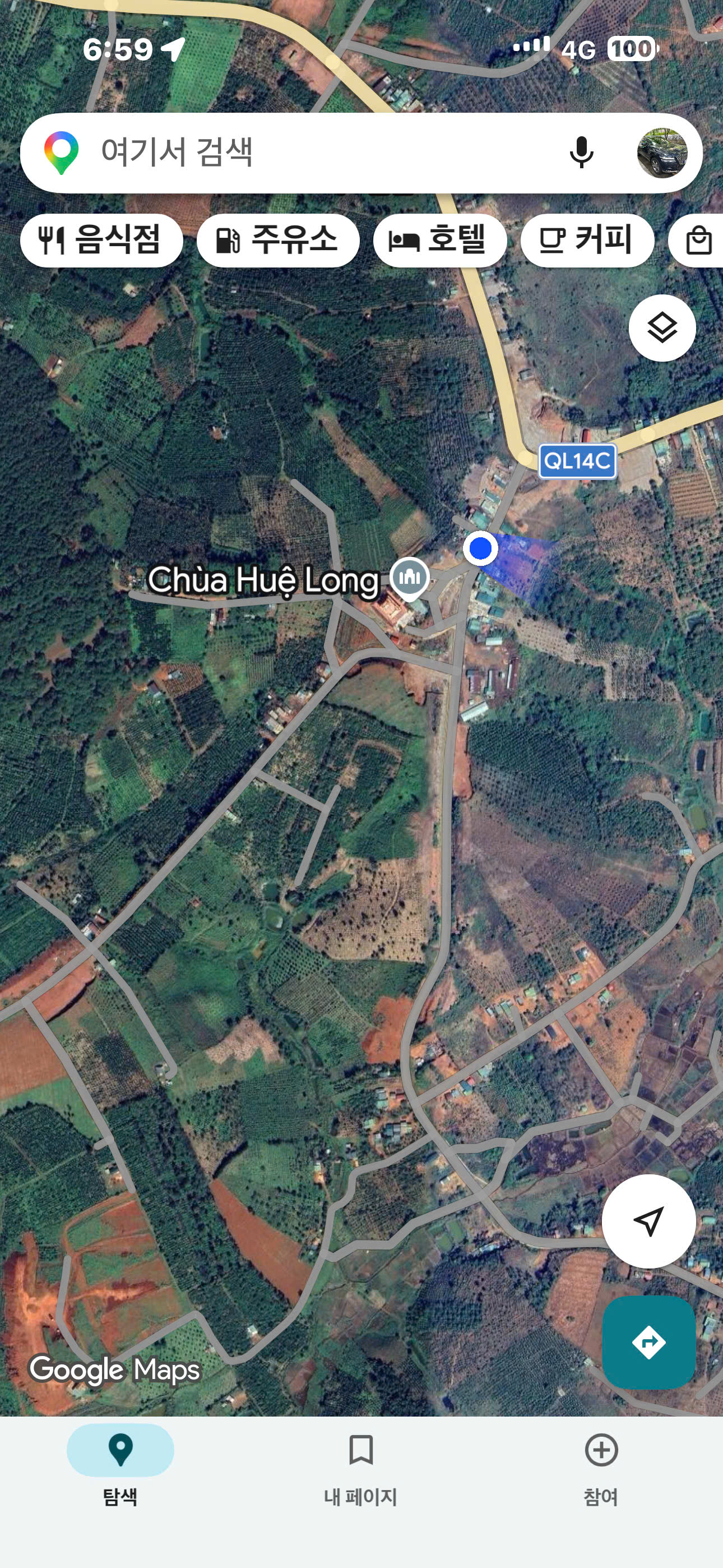Start voice search with the microphone
The width and height of the screenshot is (723, 1568).
pos(581,152)
